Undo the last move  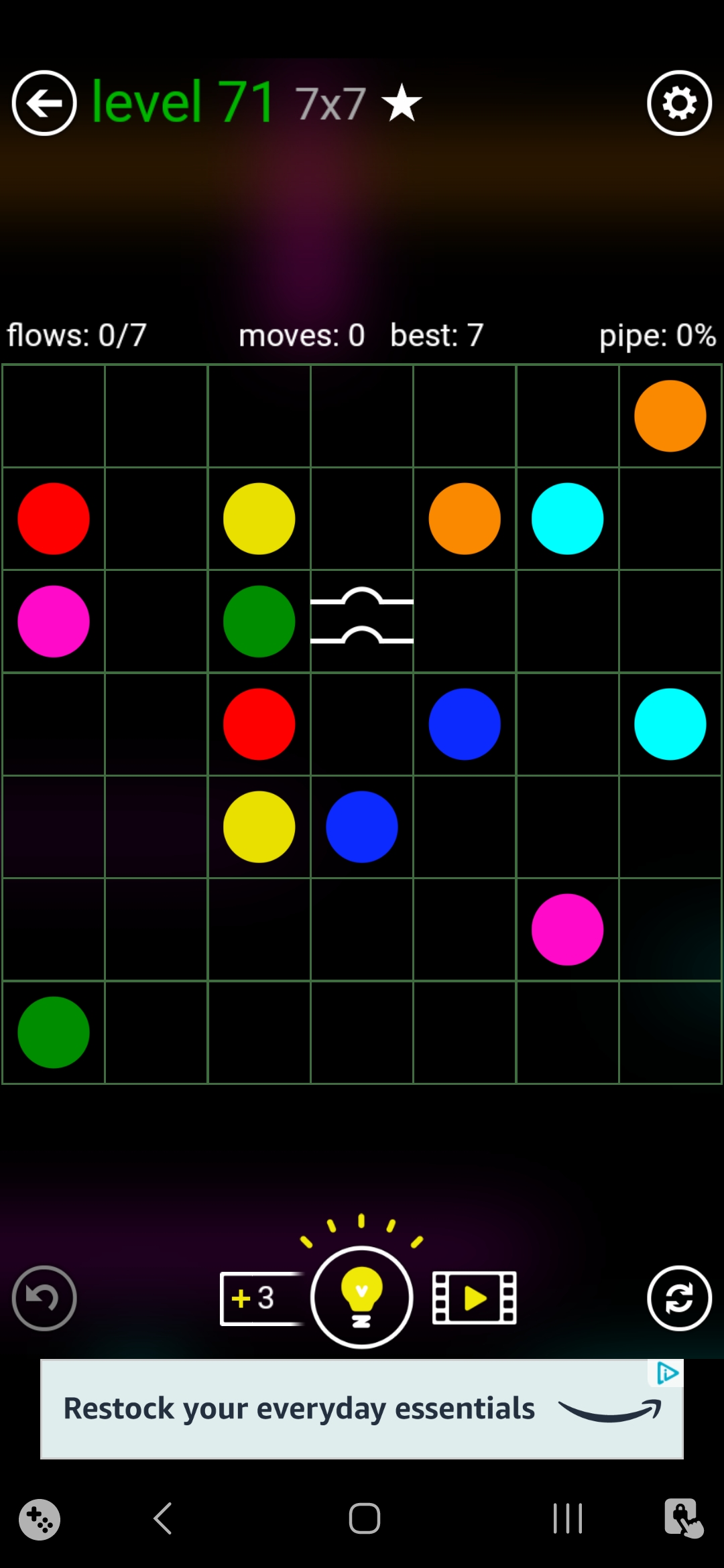coord(44,1298)
